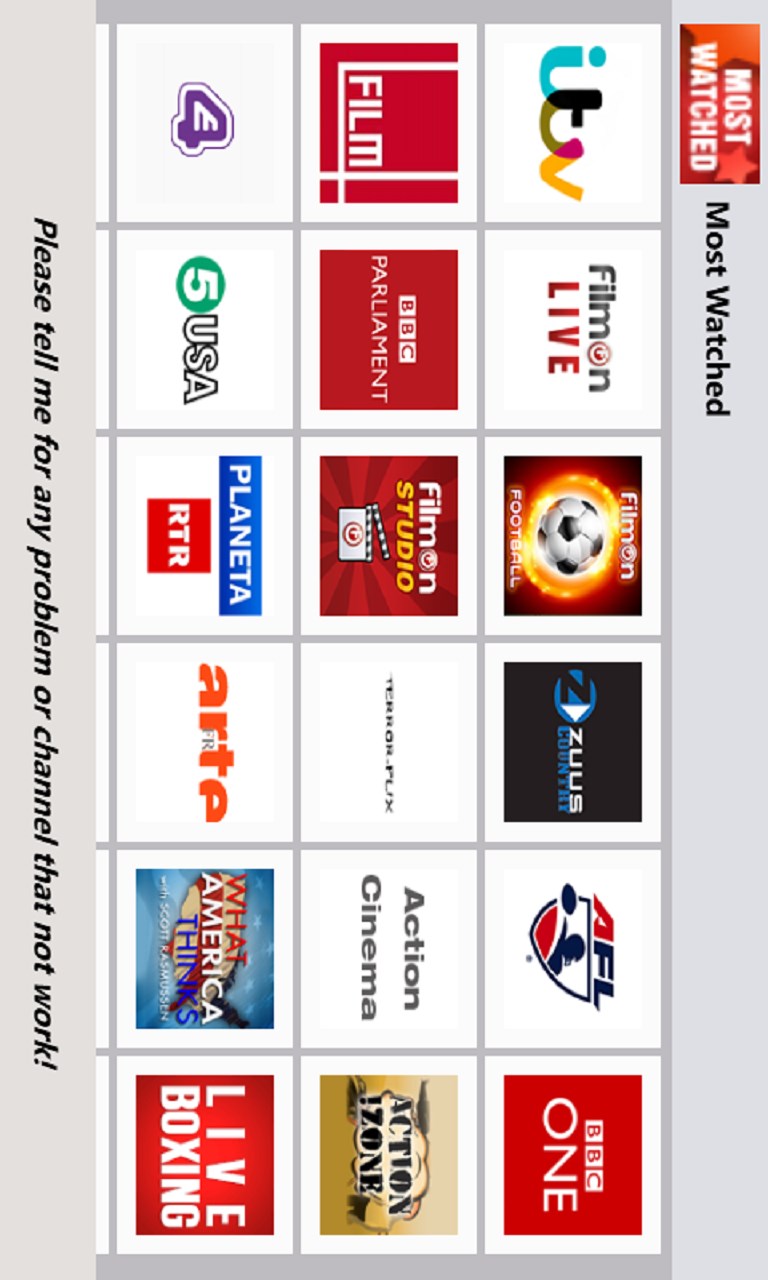This screenshot has height=1280, width=768.
Task: Watch the Arte channel
Action: (205, 741)
